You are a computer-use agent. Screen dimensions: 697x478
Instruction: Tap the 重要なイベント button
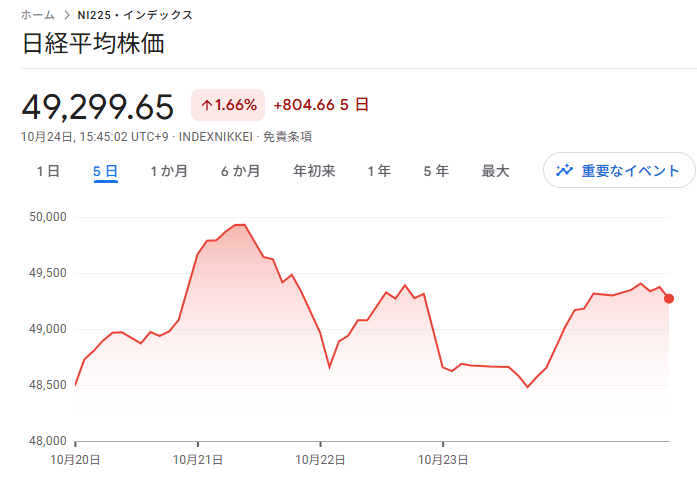(619, 170)
